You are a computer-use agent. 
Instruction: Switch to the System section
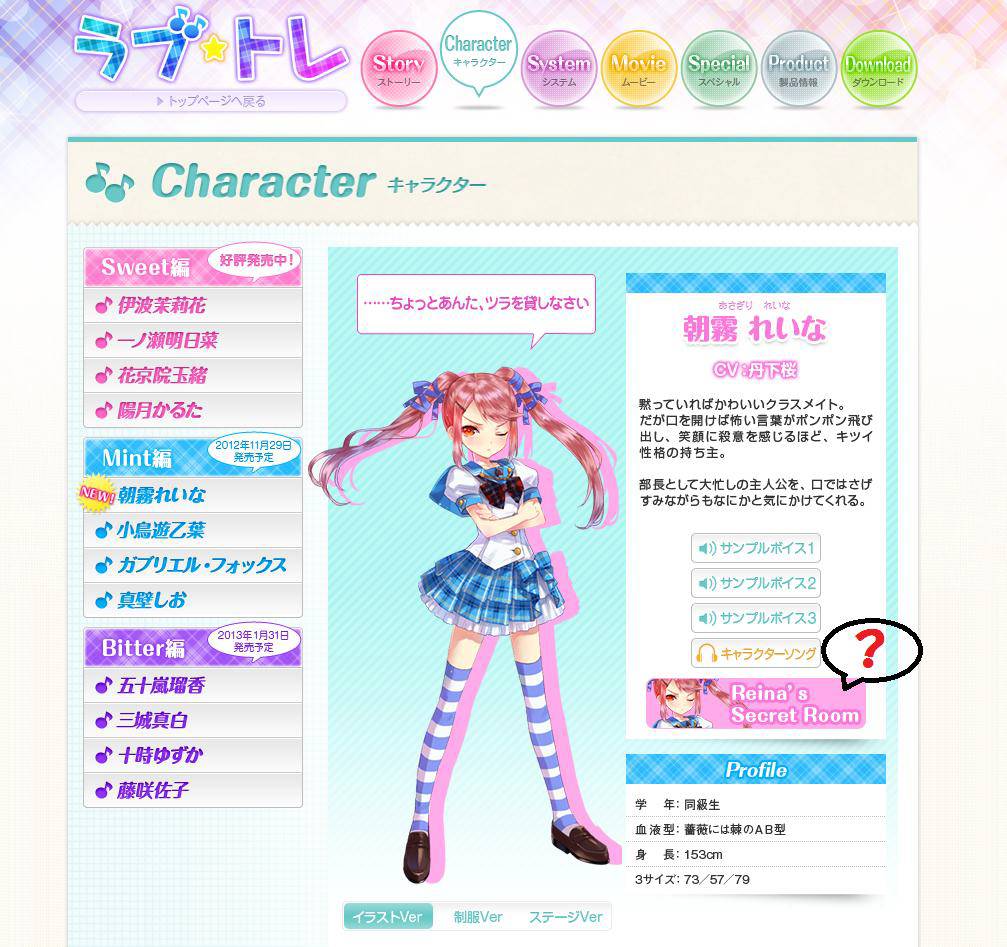pyautogui.click(x=559, y=69)
